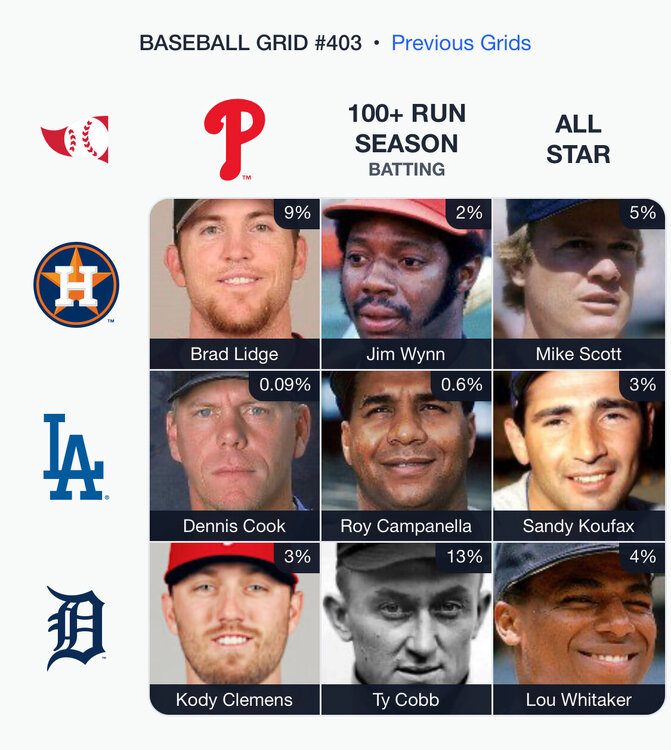Tap the Mike Scott tile
This screenshot has height=750, width=671.
pos(578,284)
